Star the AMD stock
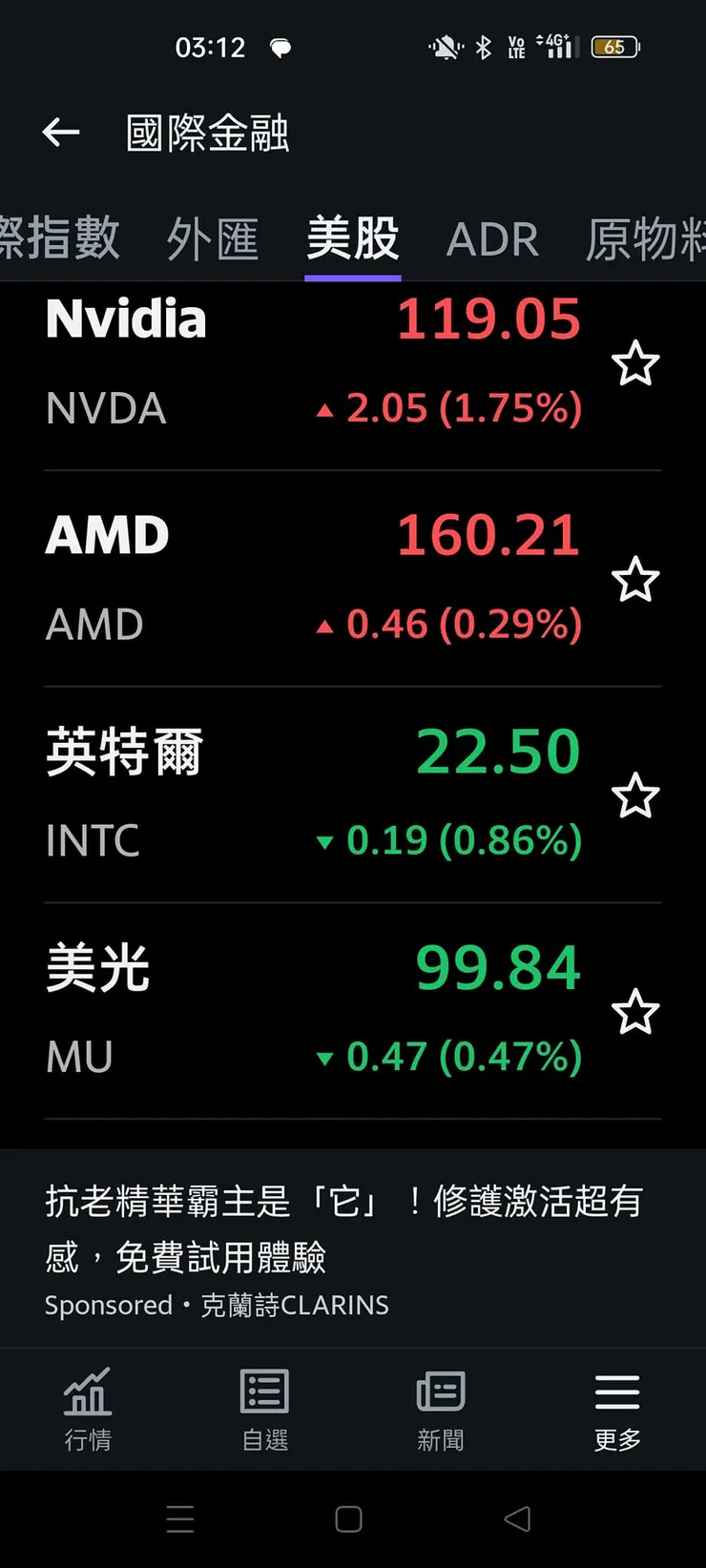The width and height of the screenshot is (706, 1568). pos(634,580)
